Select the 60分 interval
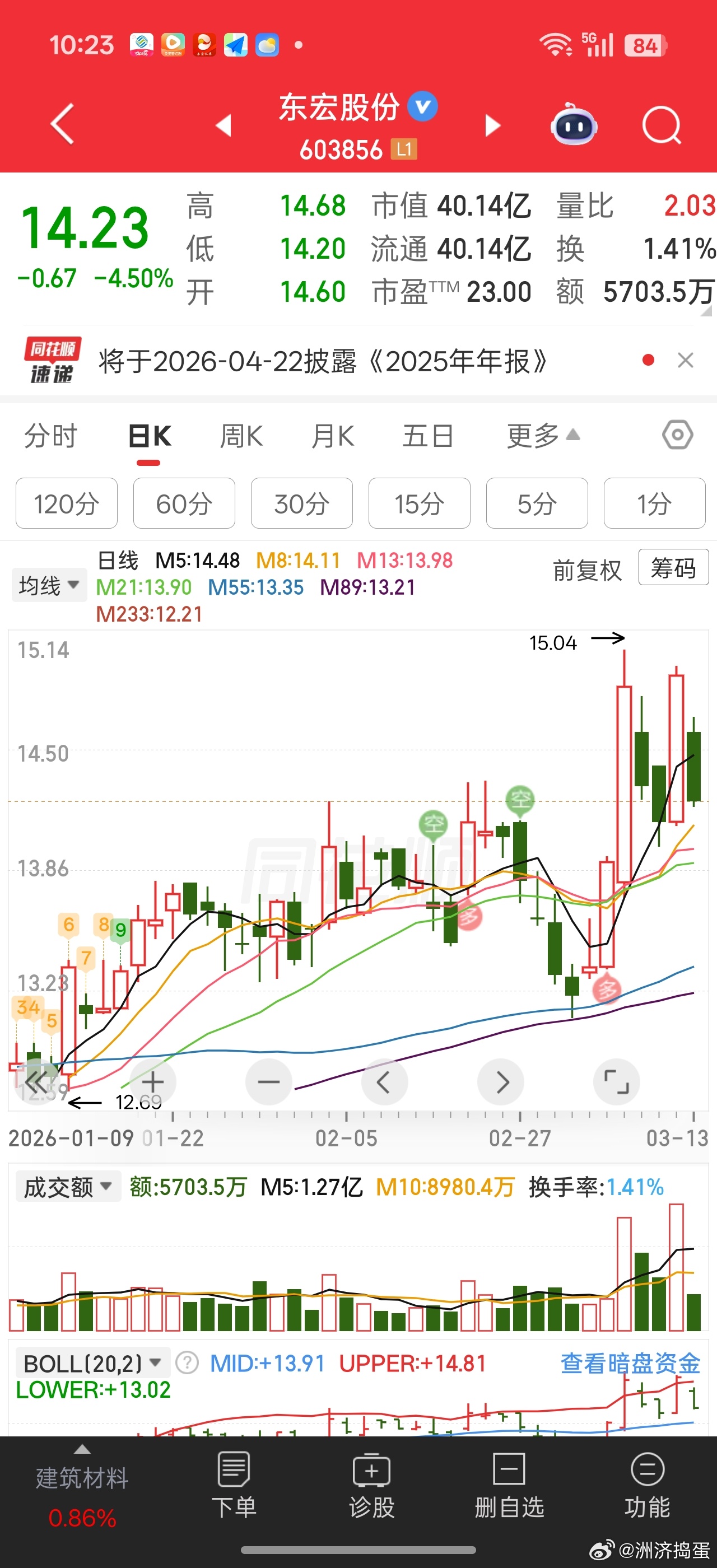This screenshot has width=717, height=1568. click(184, 503)
